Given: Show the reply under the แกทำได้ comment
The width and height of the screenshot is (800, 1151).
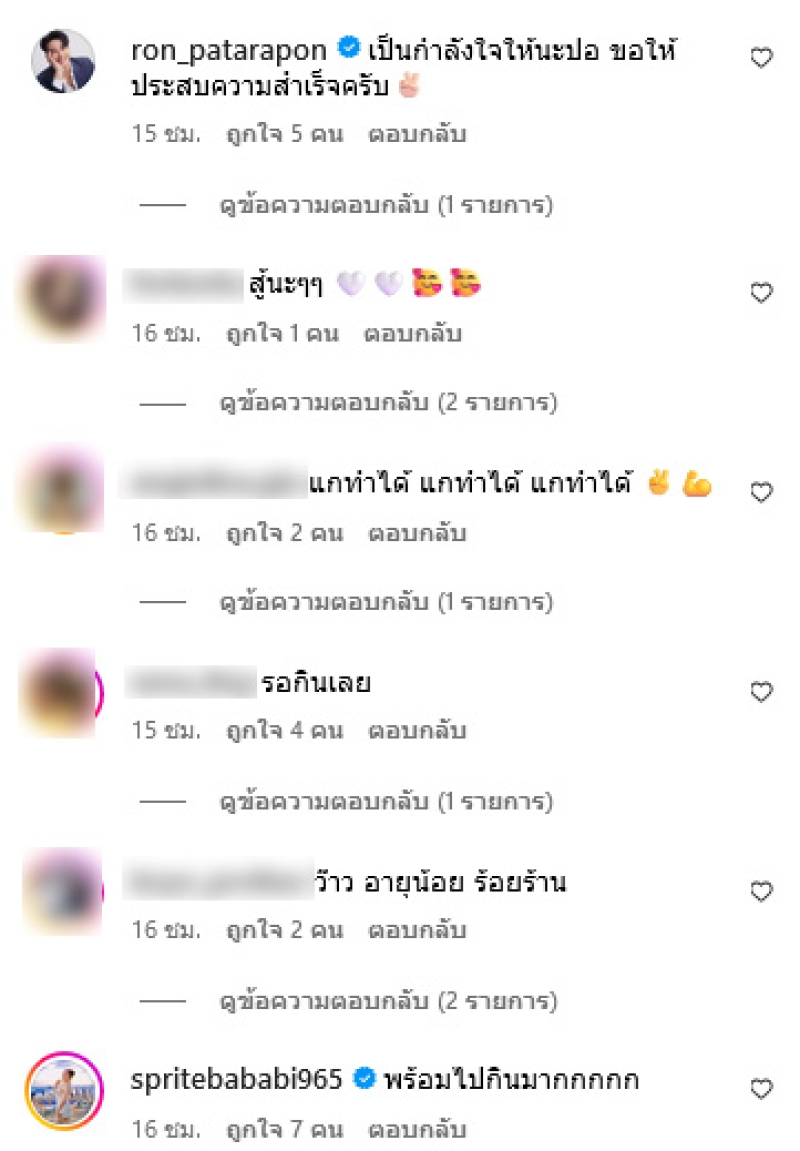Looking at the screenshot, I should [385, 603].
